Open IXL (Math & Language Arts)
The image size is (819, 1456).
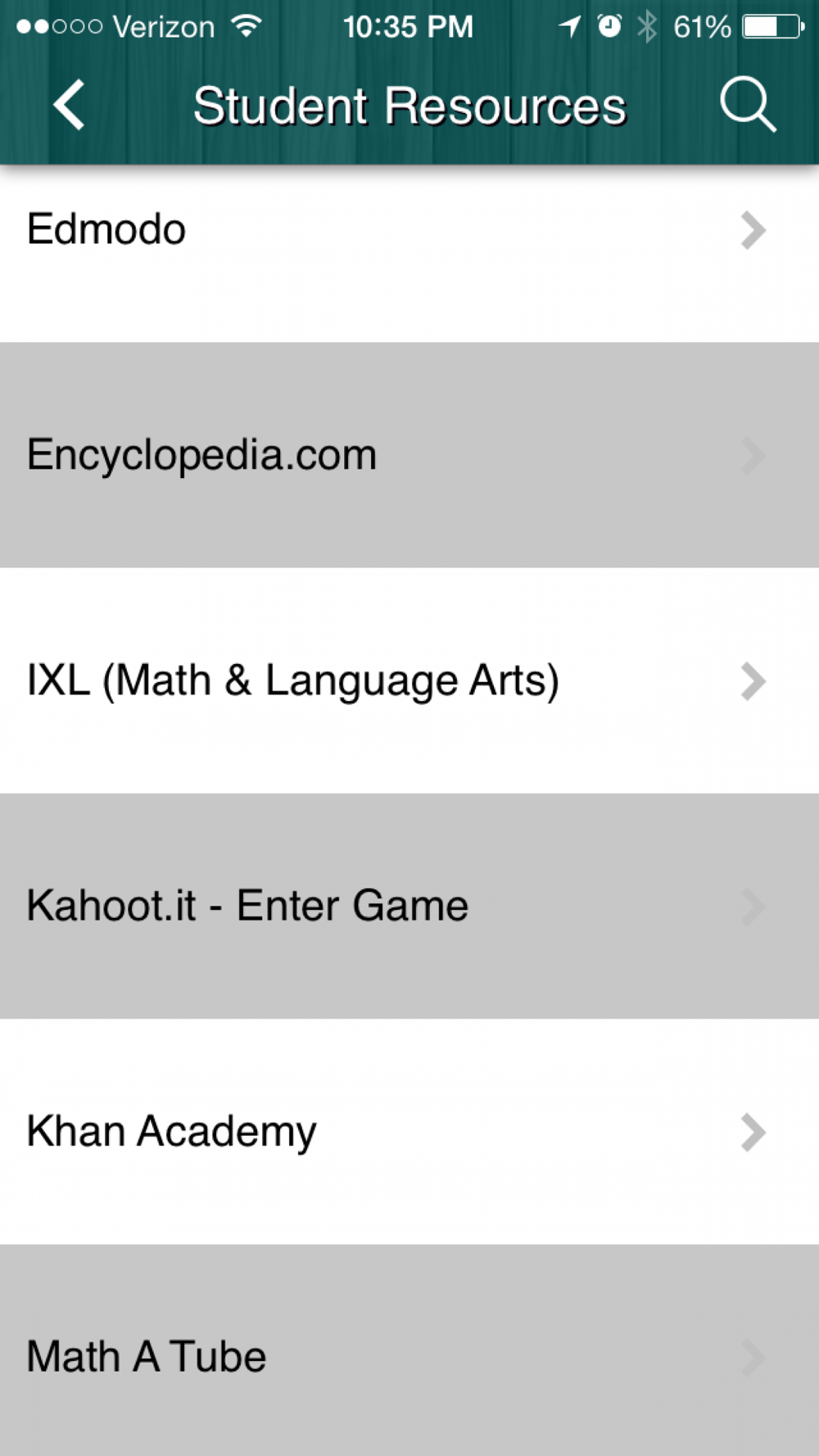(409, 681)
